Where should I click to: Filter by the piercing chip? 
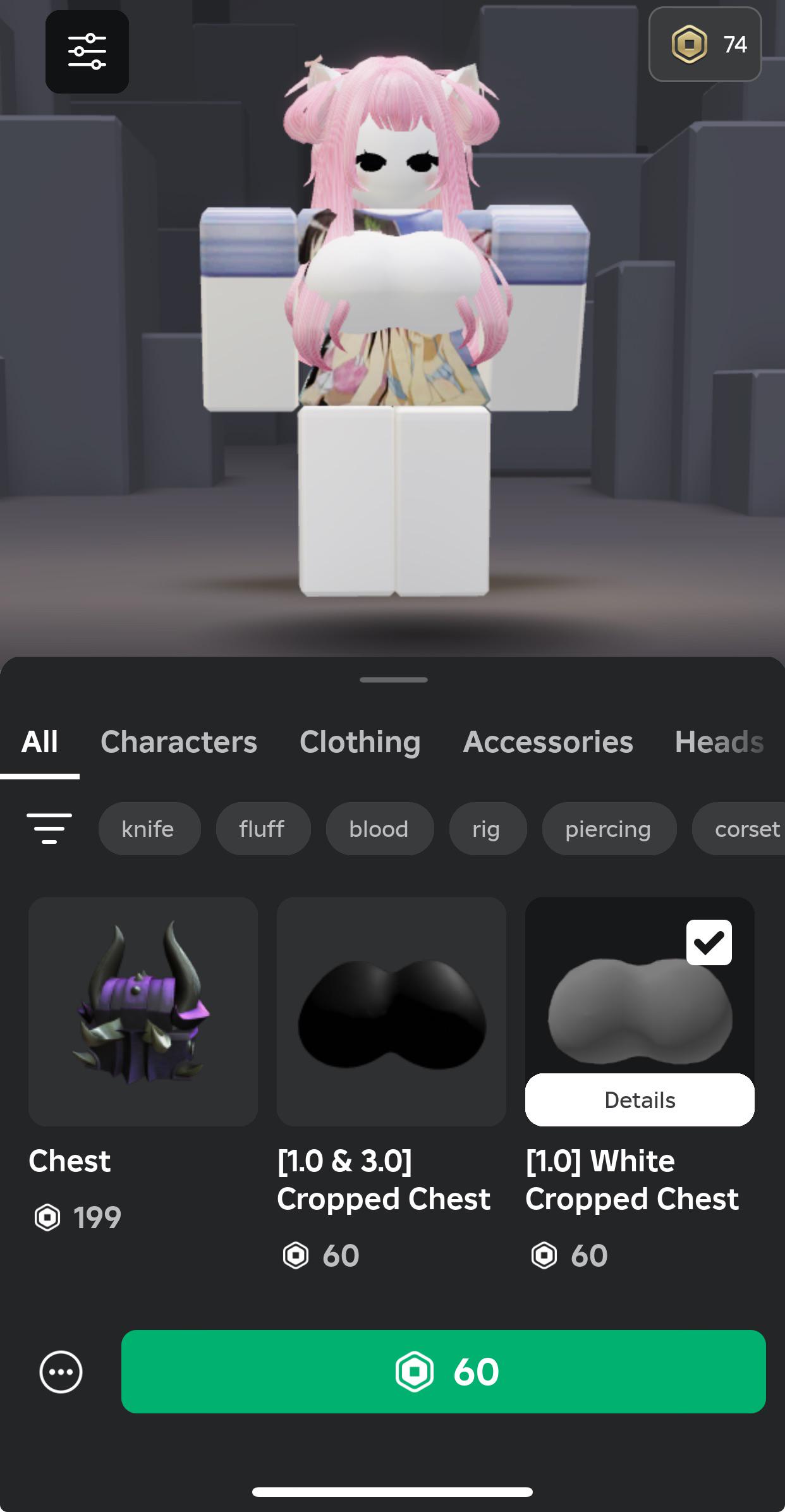(608, 829)
